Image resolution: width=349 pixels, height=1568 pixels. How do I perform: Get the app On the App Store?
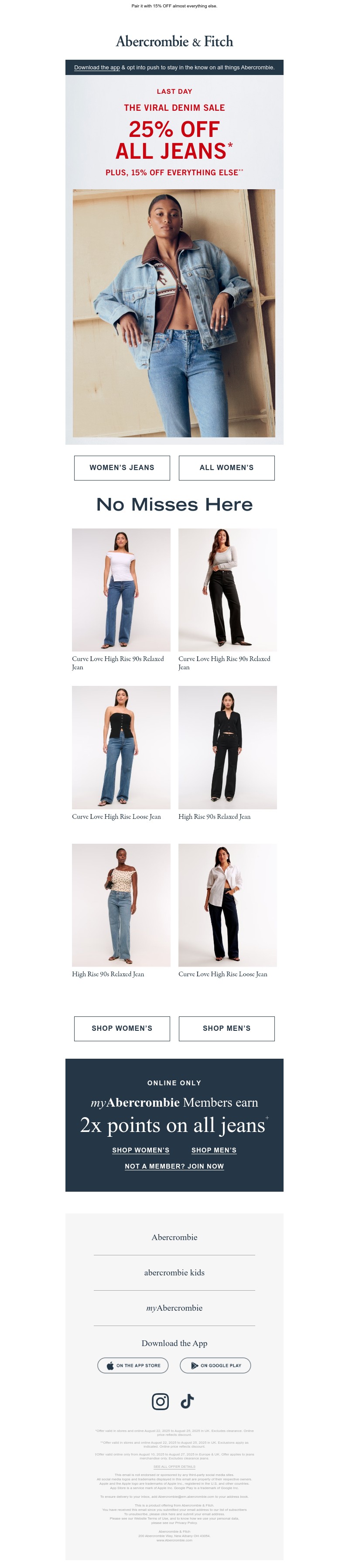tap(133, 1365)
